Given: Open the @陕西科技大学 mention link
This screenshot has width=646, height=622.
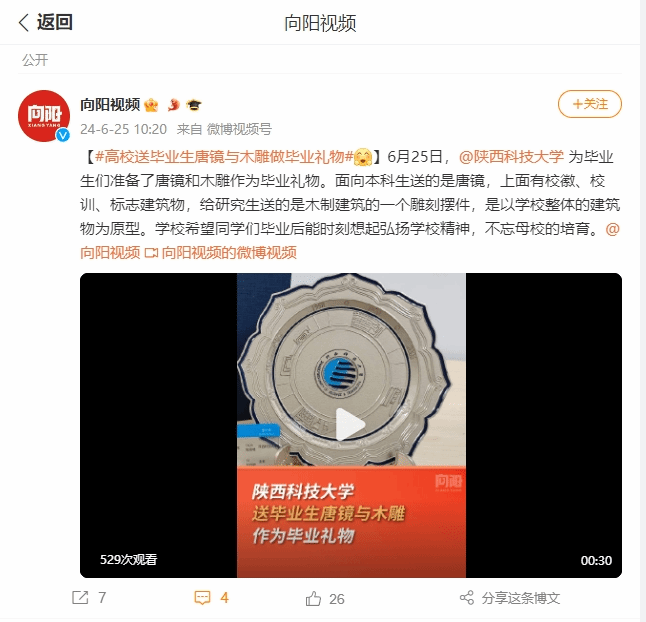Looking at the screenshot, I should click(x=510, y=157).
